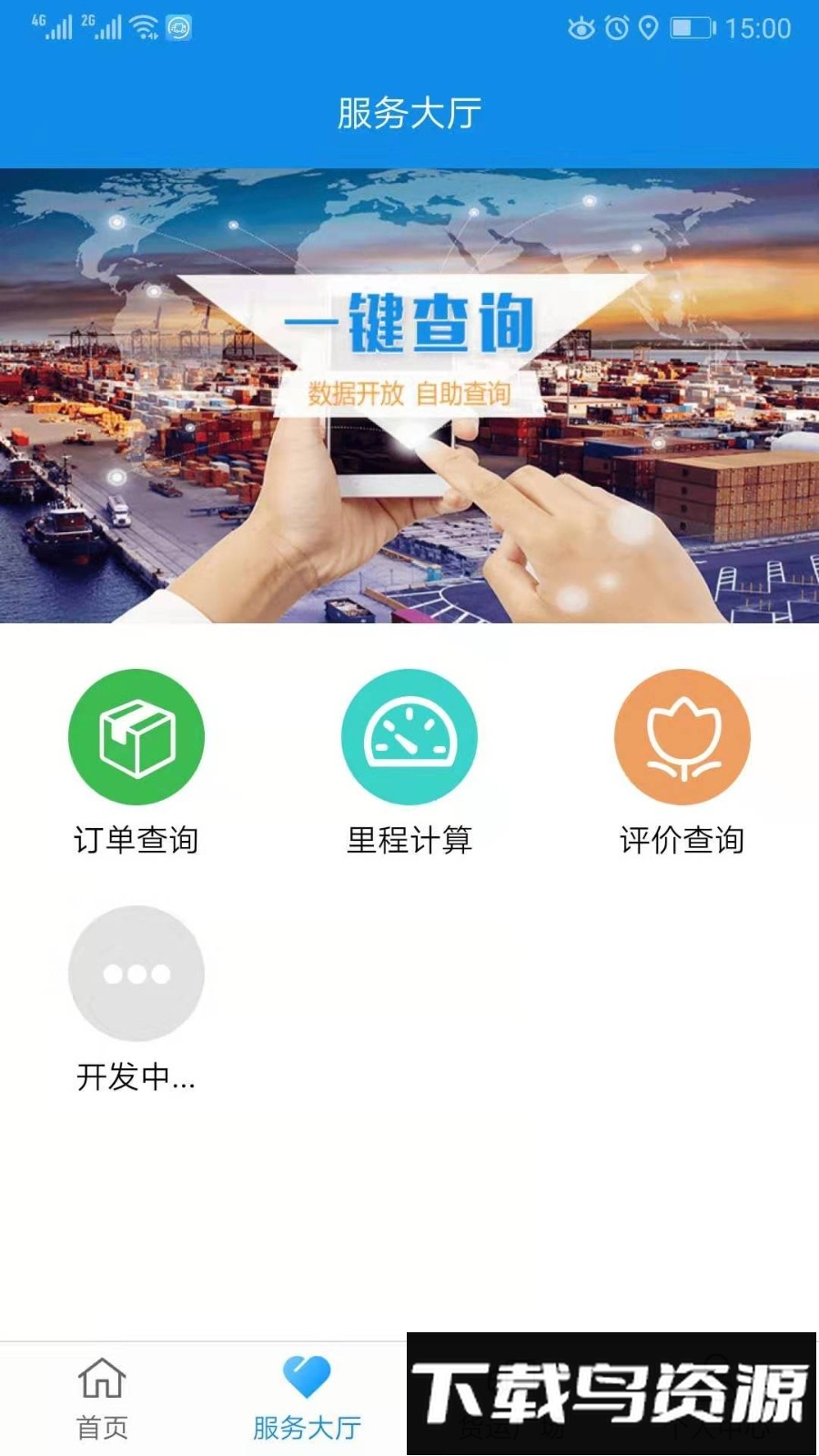
Task: Tap the house icon above 首页
Action: 103,1381
